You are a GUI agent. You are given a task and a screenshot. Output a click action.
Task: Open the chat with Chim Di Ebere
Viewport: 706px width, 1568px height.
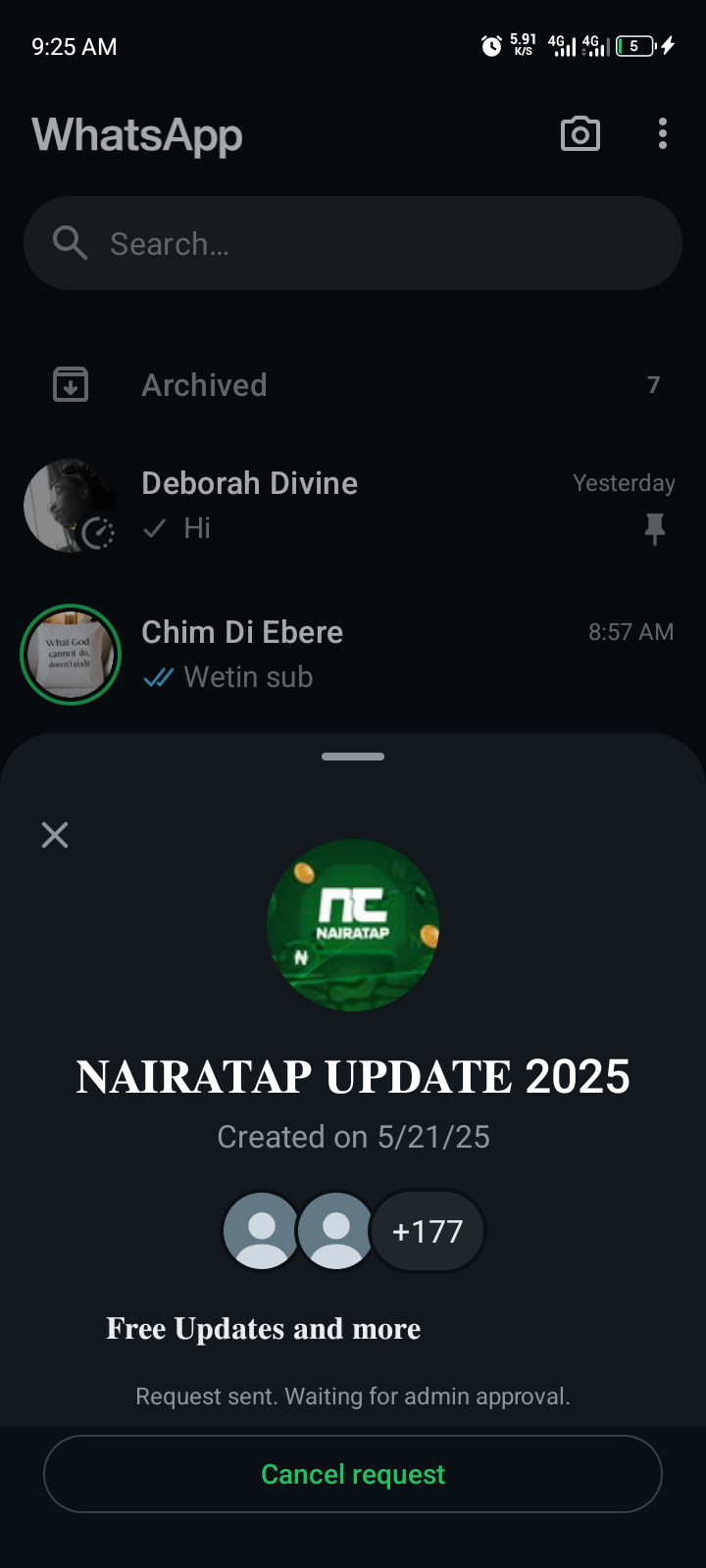[392, 655]
